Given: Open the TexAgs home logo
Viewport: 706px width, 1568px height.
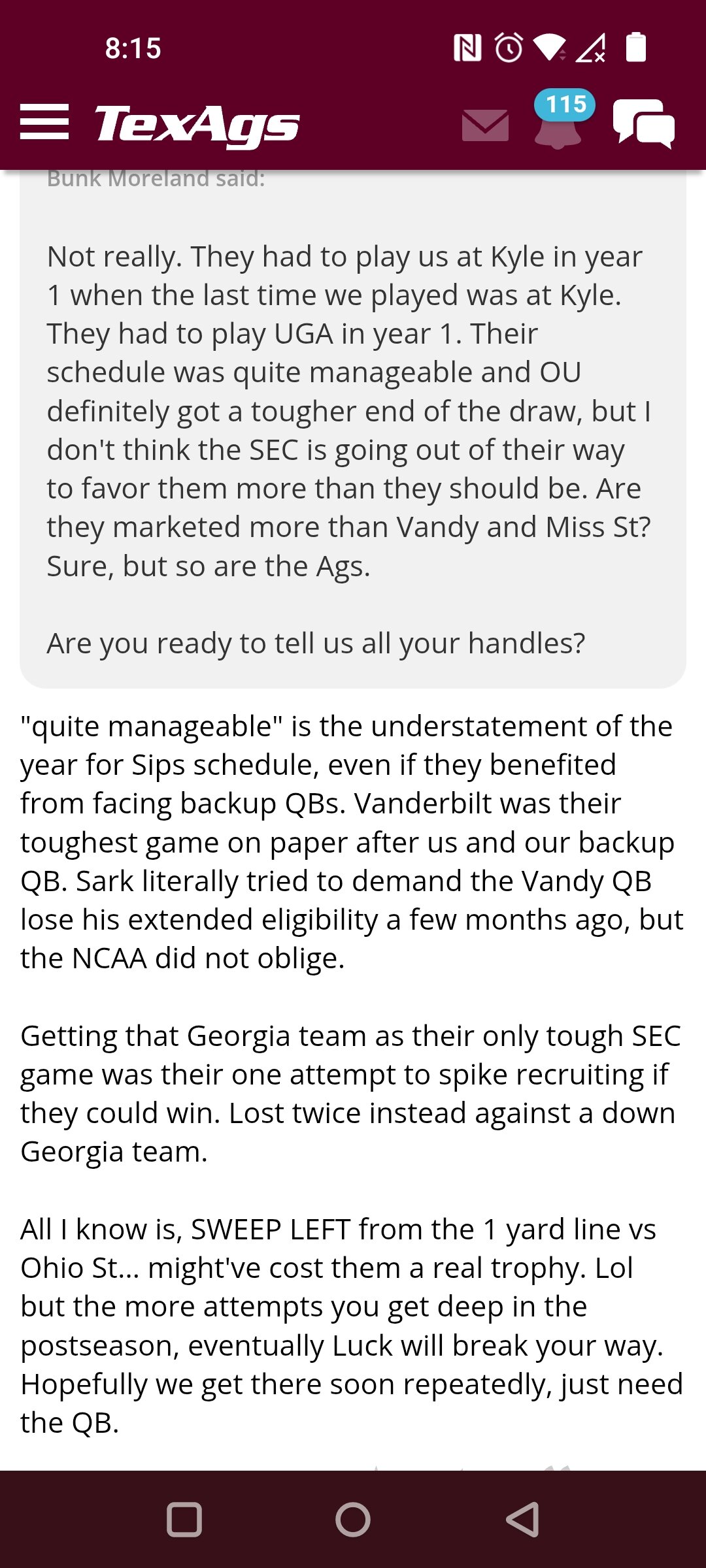Looking at the screenshot, I should point(197,125).
